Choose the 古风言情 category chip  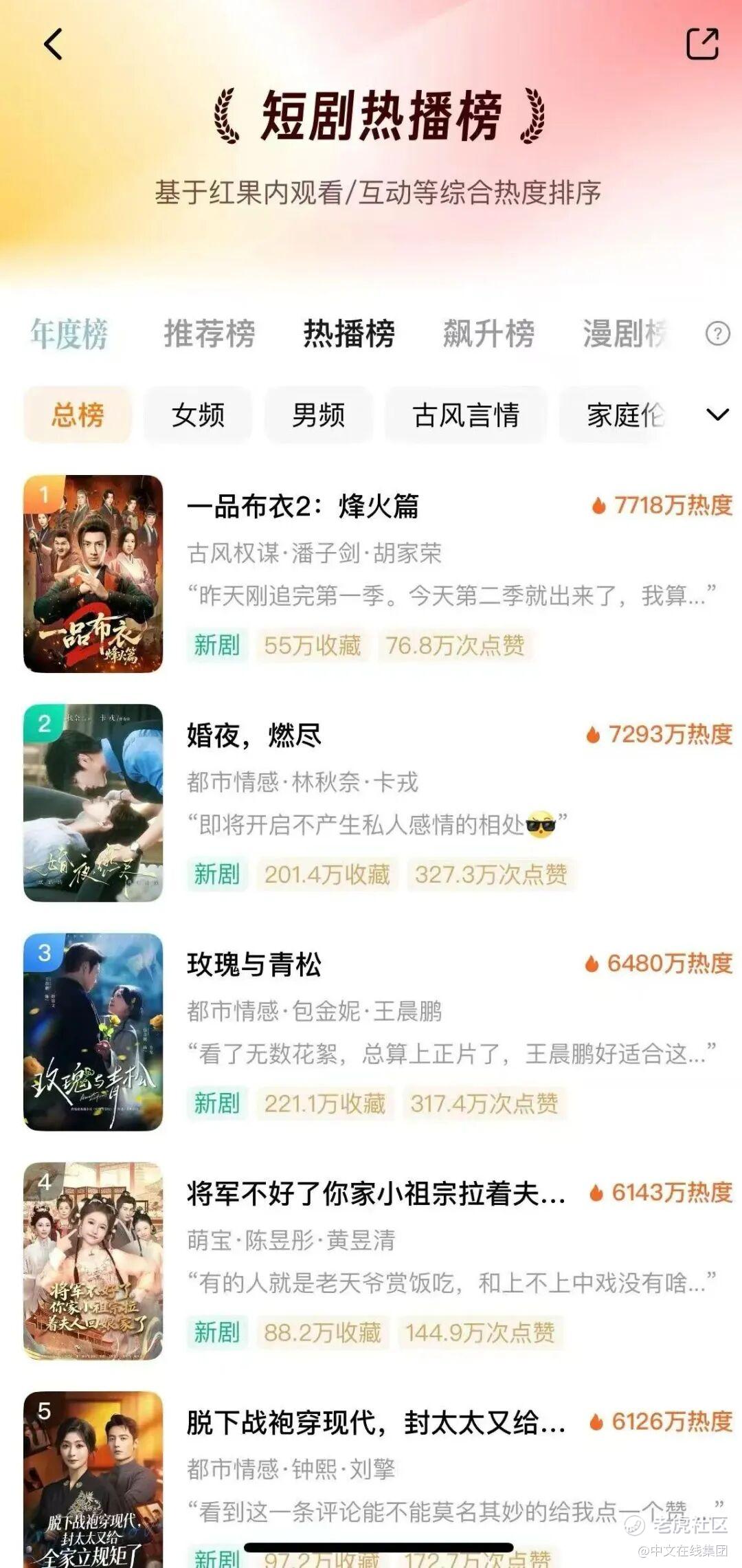[x=466, y=415]
